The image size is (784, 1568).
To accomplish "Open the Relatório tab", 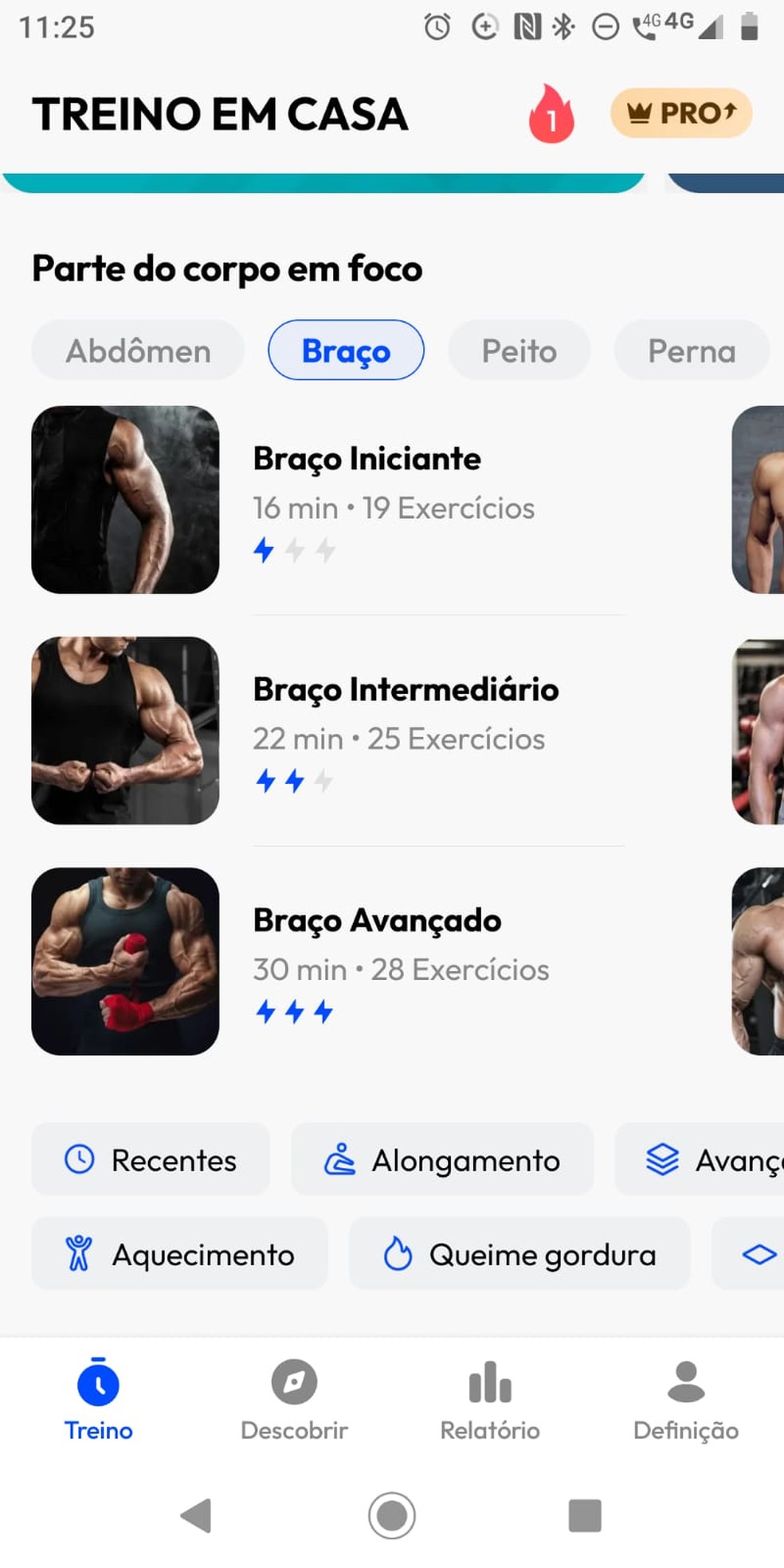I will pyautogui.click(x=489, y=1400).
